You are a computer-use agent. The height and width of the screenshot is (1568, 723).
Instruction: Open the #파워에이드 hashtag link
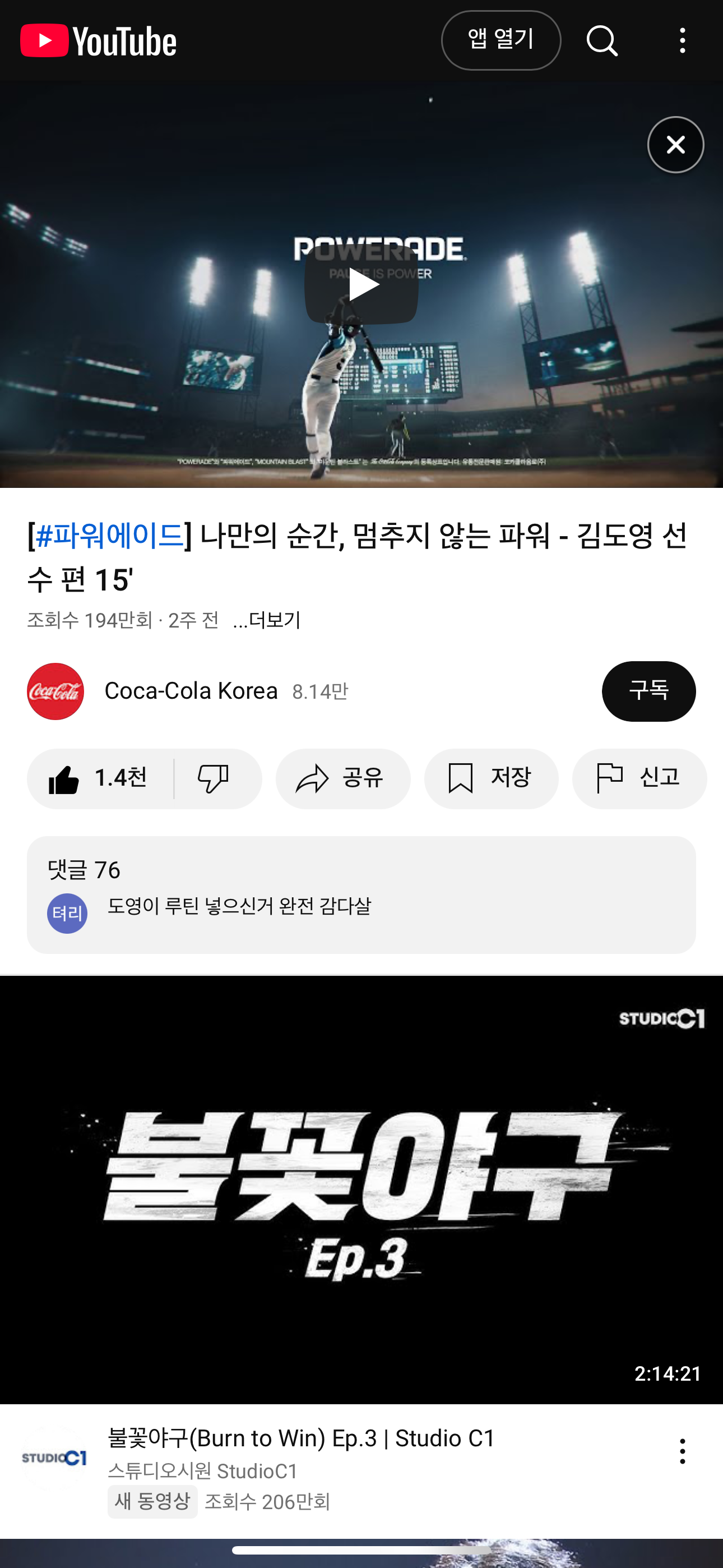109,536
